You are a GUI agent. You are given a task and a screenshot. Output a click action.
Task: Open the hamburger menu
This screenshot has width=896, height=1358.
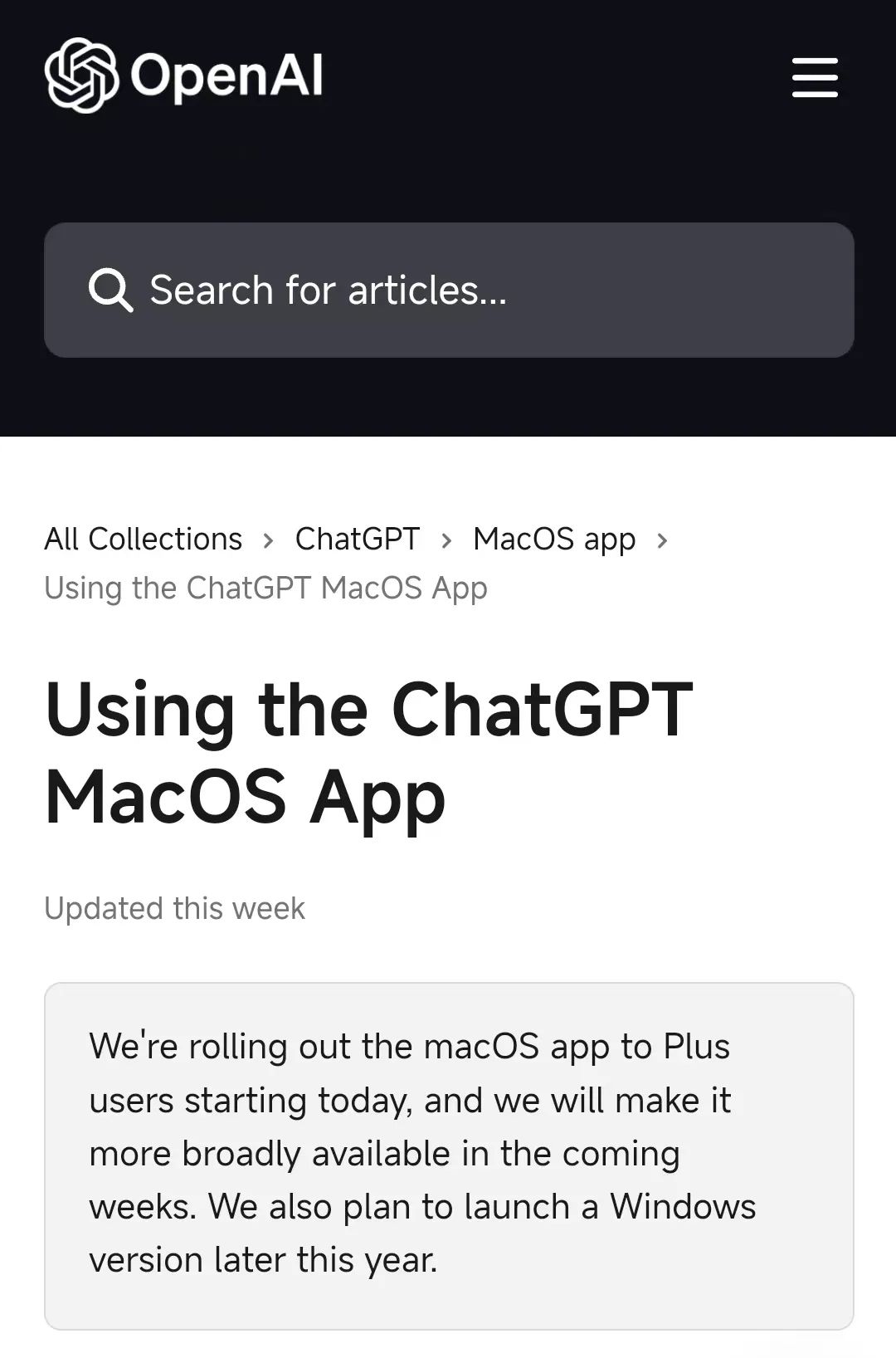[815, 77]
